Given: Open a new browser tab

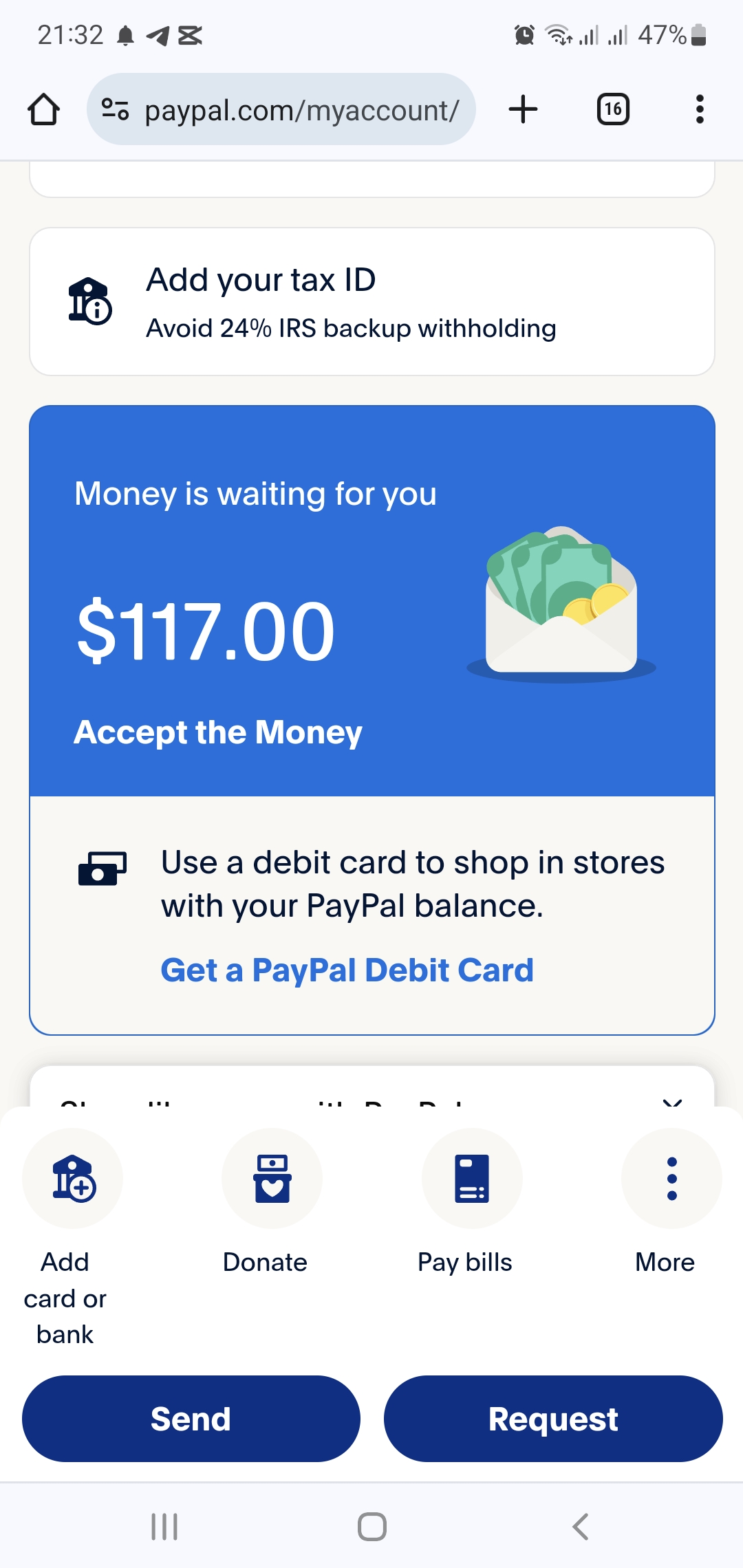Looking at the screenshot, I should click(523, 109).
